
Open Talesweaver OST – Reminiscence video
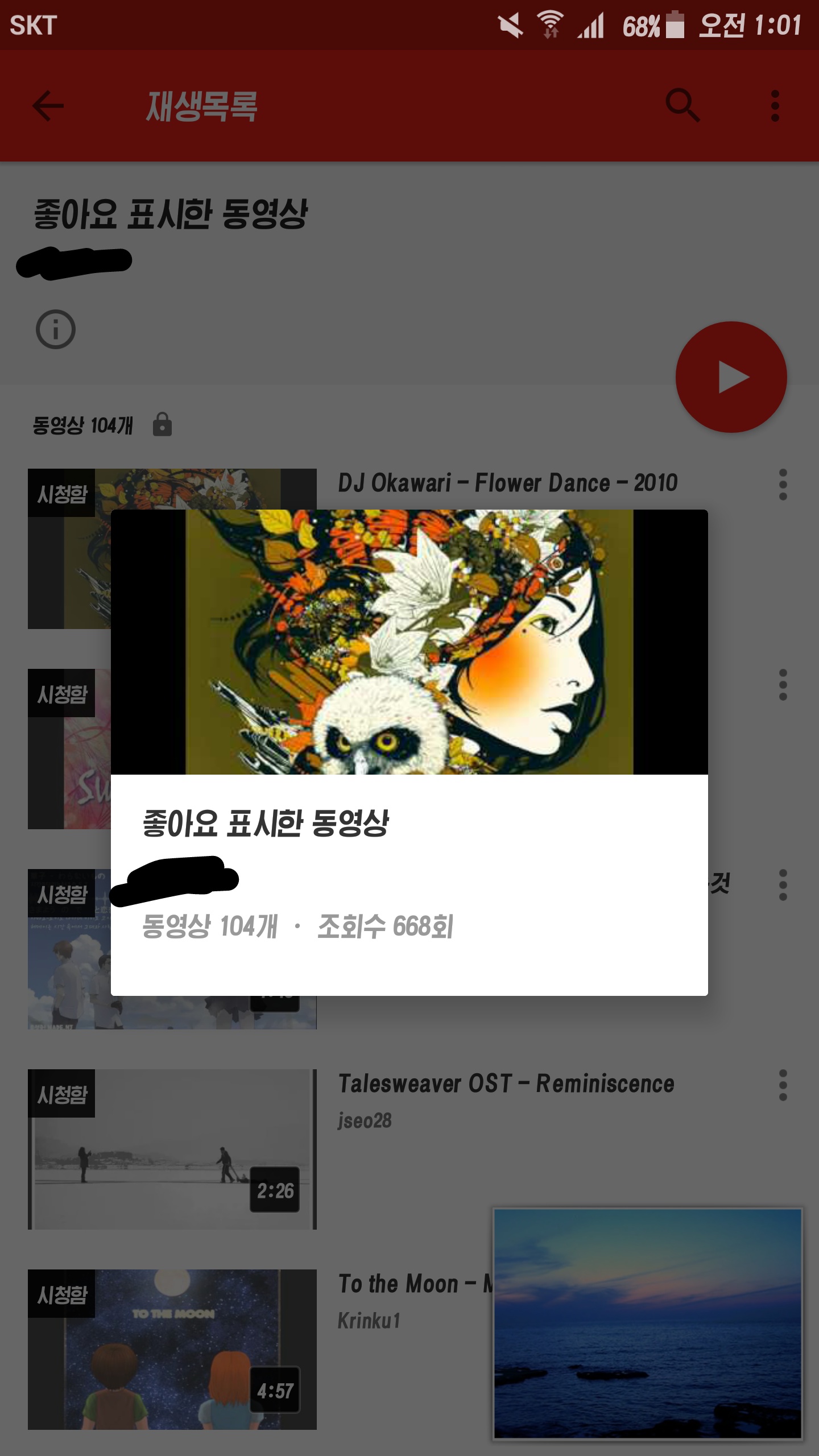click(x=506, y=1084)
